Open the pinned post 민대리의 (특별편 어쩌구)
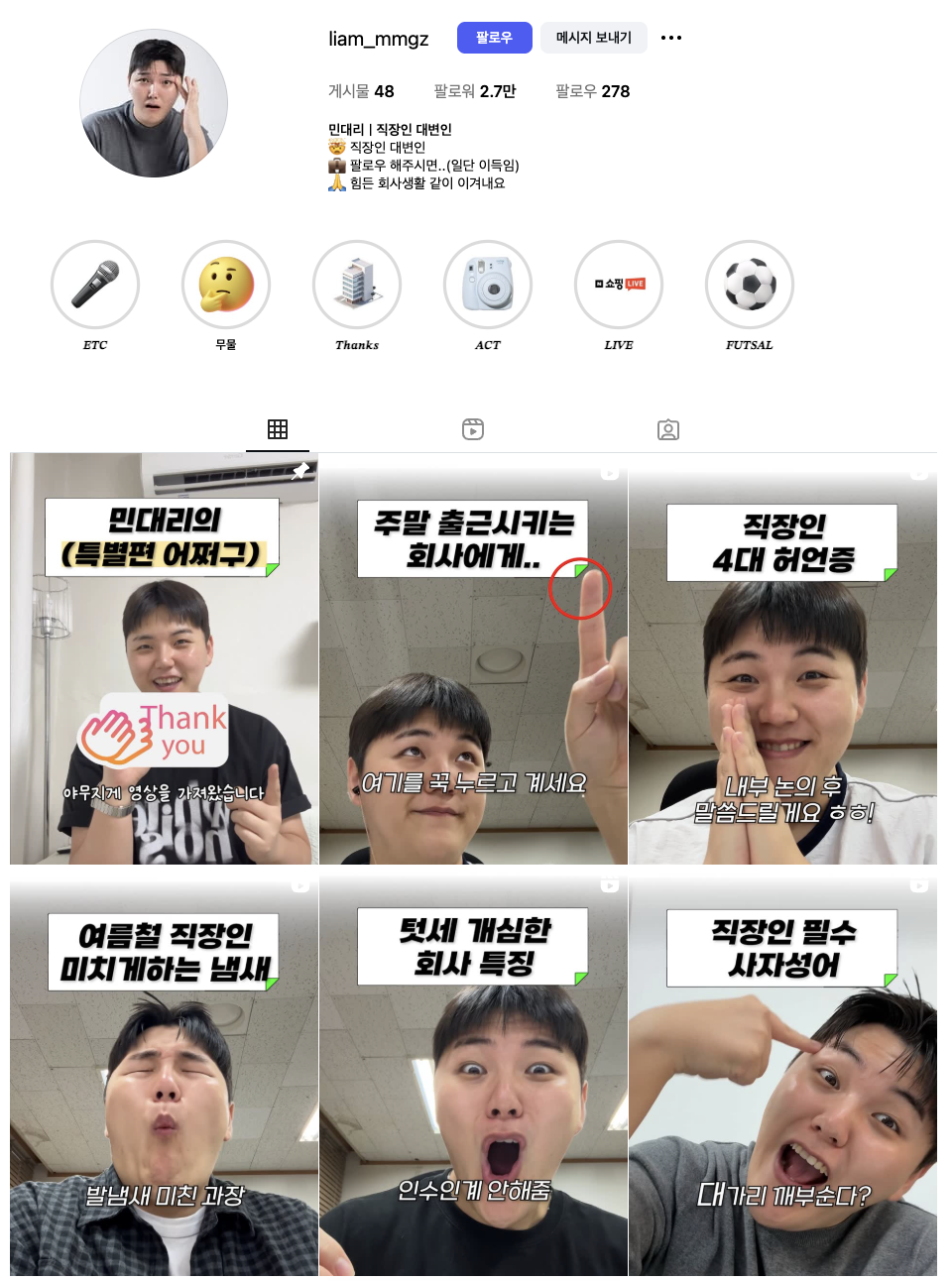Viewport: 952px width, 1281px height. click(164, 659)
